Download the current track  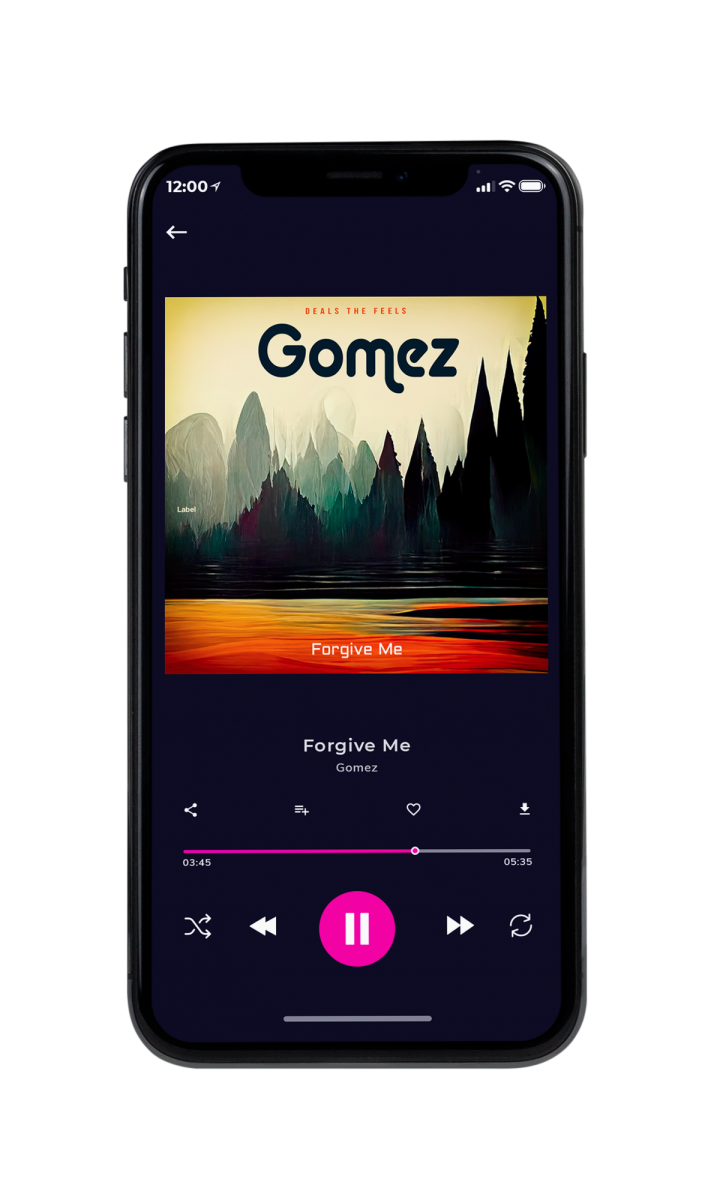click(524, 810)
